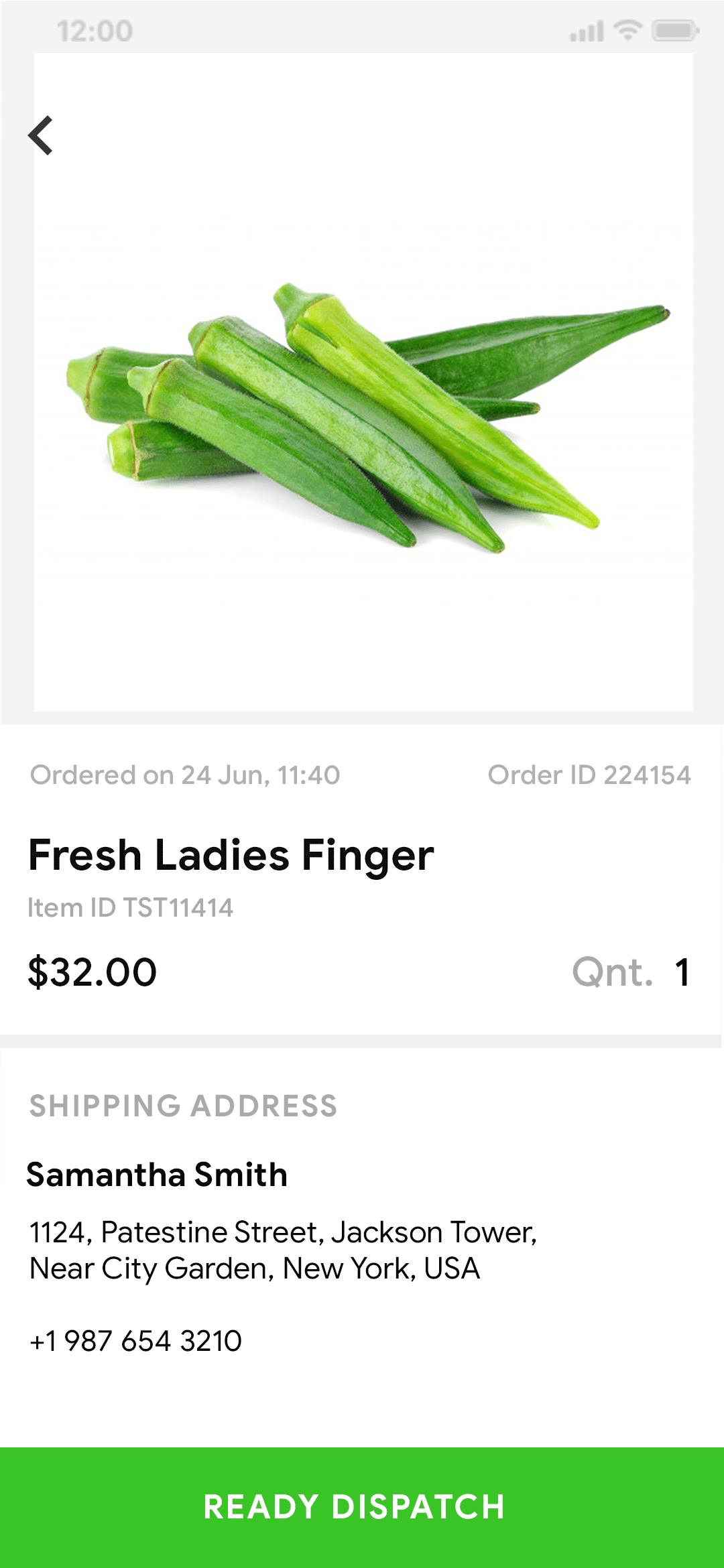The height and width of the screenshot is (1568, 724).
Task: Tap the New York, USA address line
Action: 254,1267
